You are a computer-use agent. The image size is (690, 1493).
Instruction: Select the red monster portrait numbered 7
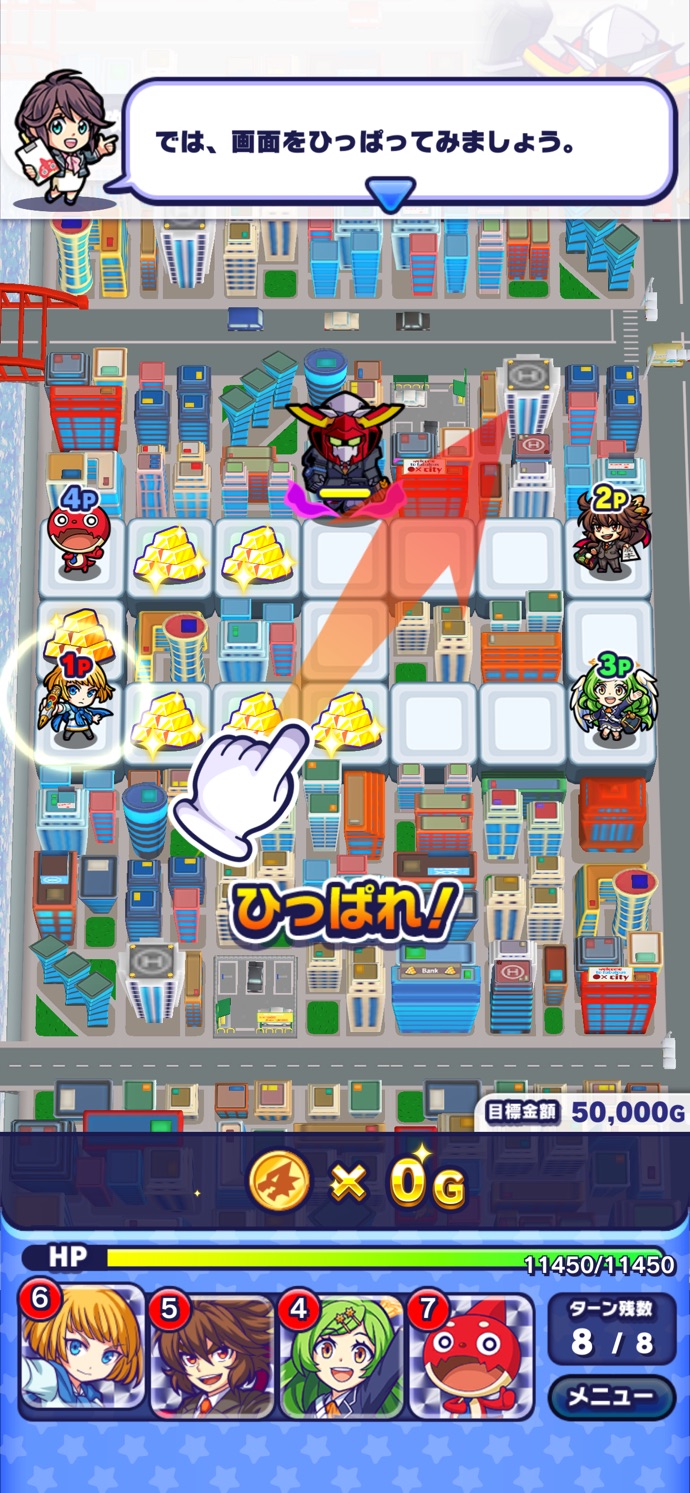tap(470, 1355)
